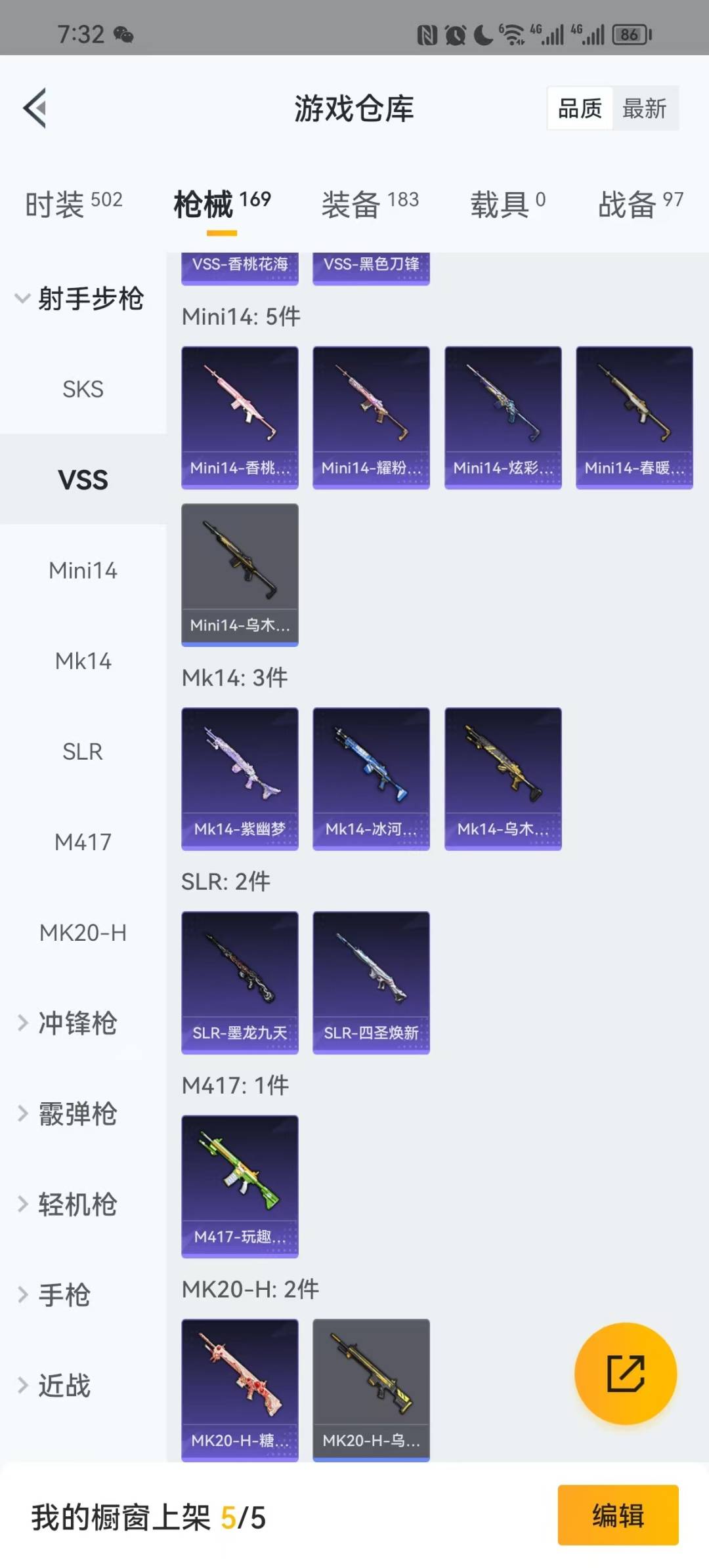Tap the 编辑 button
This screenshot has width=709, height=1568.
[x=618, y=1516]
